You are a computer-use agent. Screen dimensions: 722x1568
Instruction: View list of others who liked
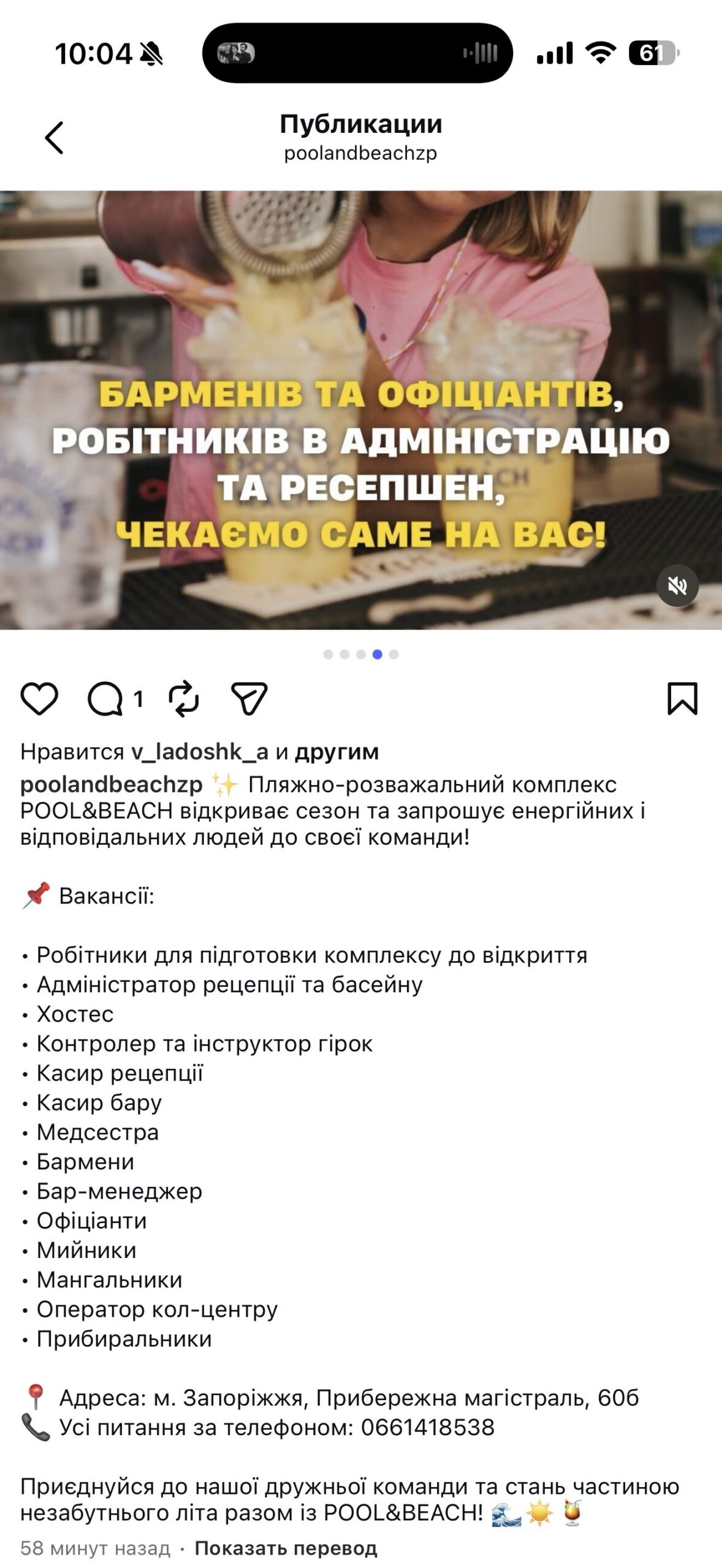[336, 752]
